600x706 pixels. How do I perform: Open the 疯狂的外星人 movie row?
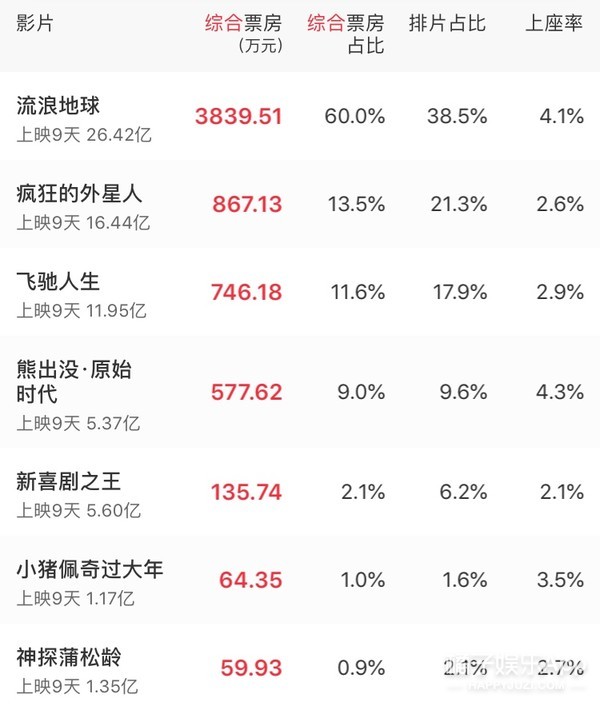[x=300, y=204]
